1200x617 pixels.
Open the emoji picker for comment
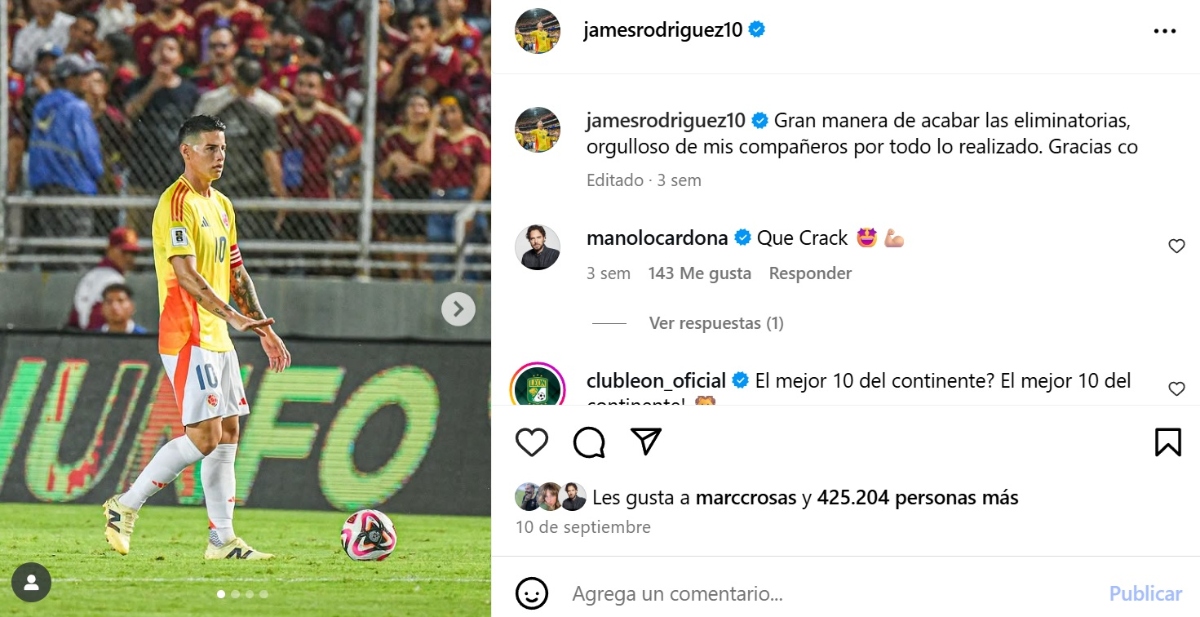tap(532, 593)
